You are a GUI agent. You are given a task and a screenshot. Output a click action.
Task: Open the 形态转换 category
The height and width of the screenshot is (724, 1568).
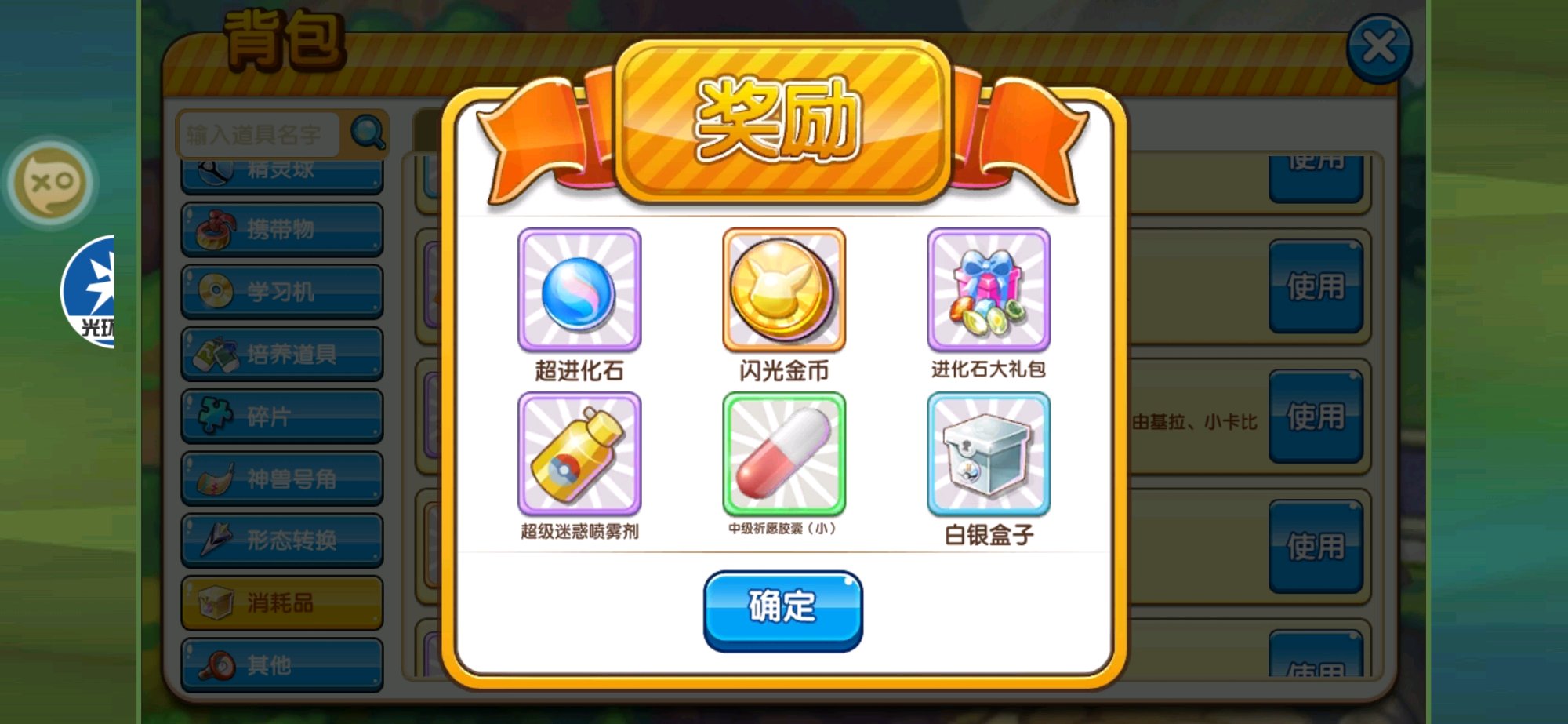coord(282,540)
